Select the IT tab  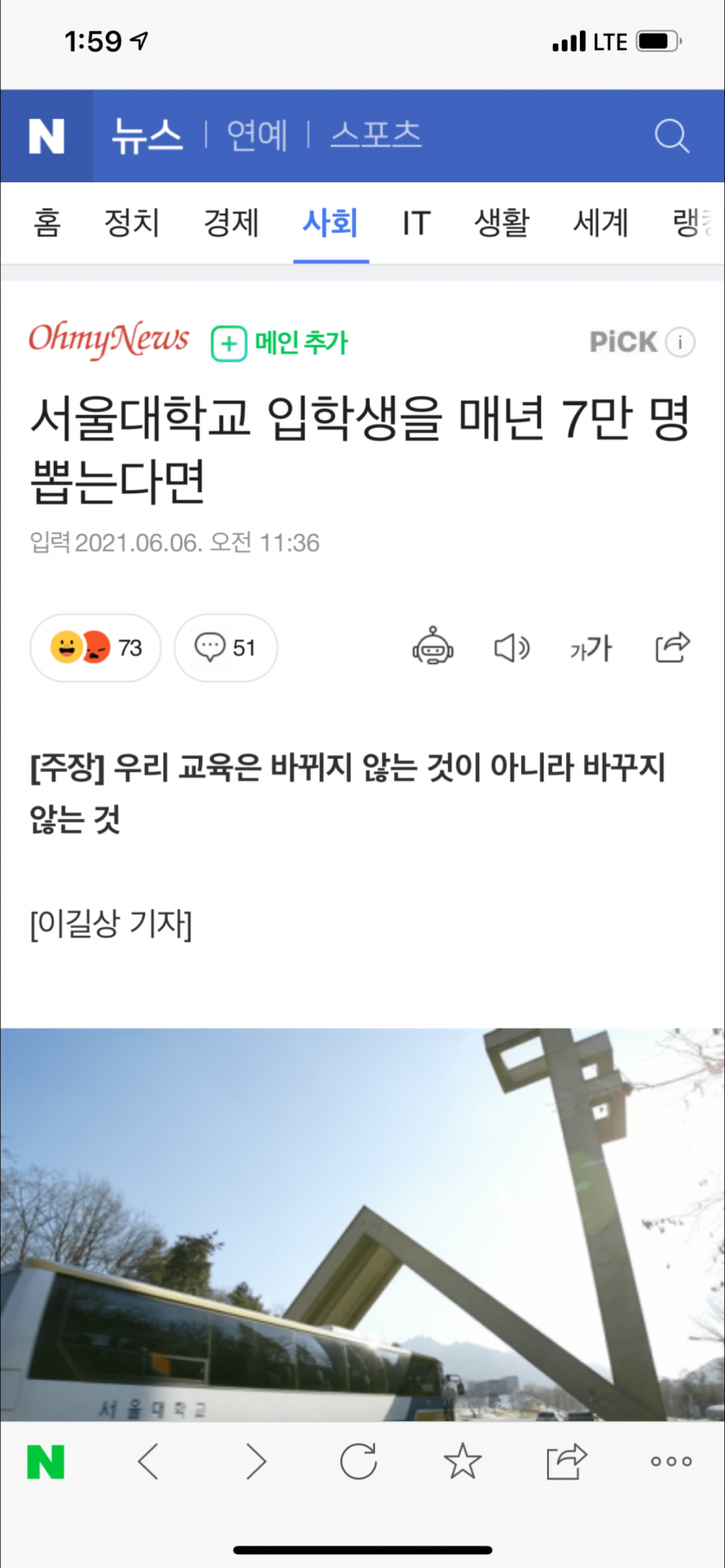[416, 223]
